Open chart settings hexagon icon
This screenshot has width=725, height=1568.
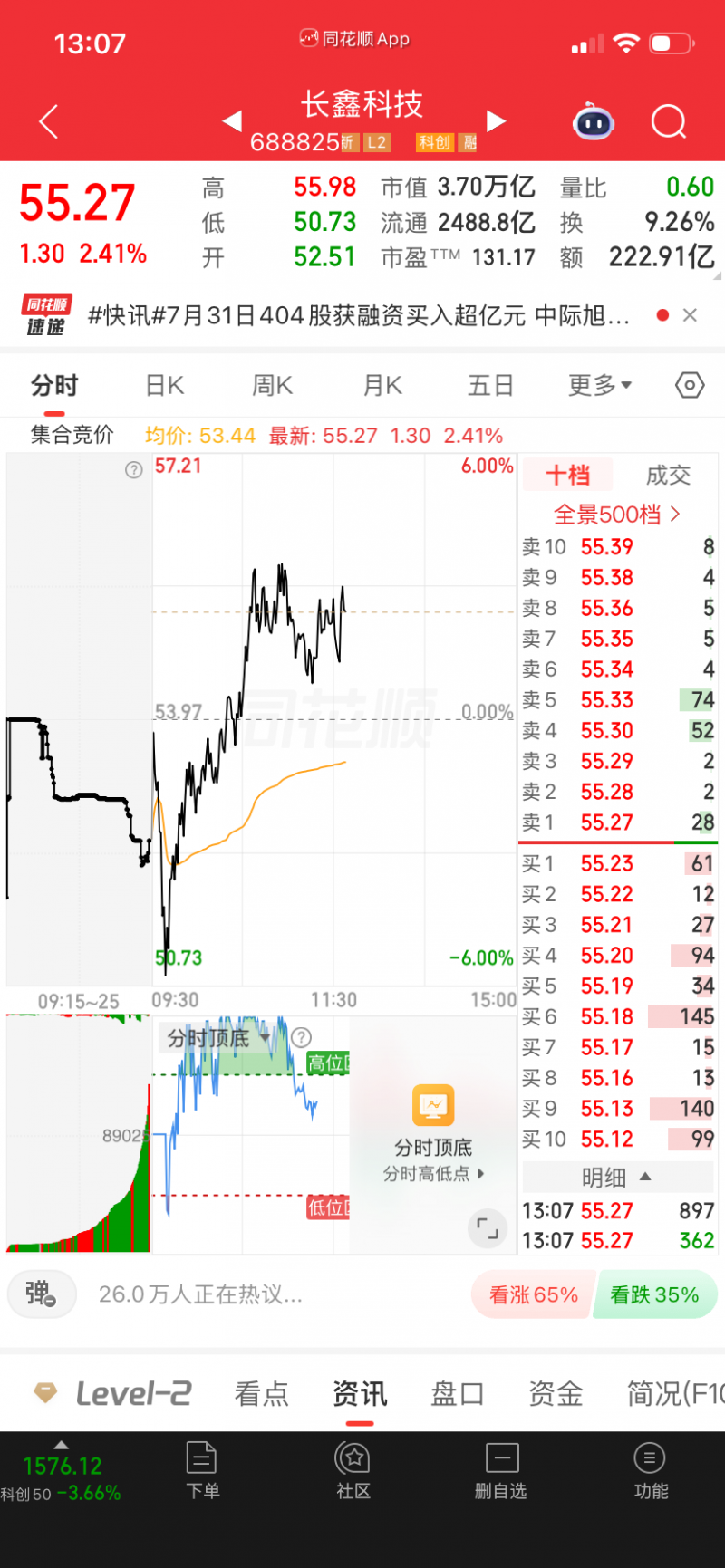690,386
